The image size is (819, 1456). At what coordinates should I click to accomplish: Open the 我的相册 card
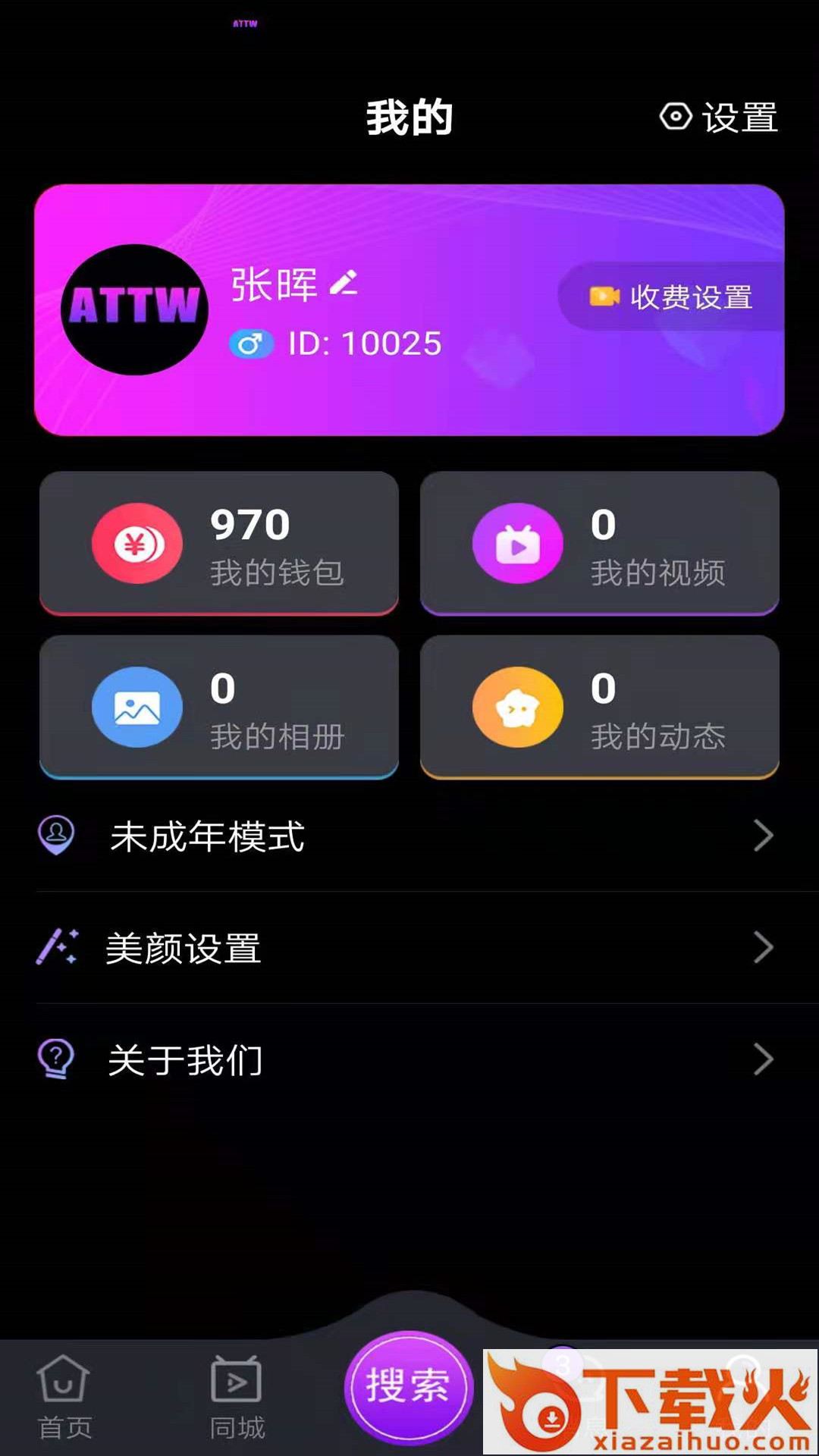(219, 707)
